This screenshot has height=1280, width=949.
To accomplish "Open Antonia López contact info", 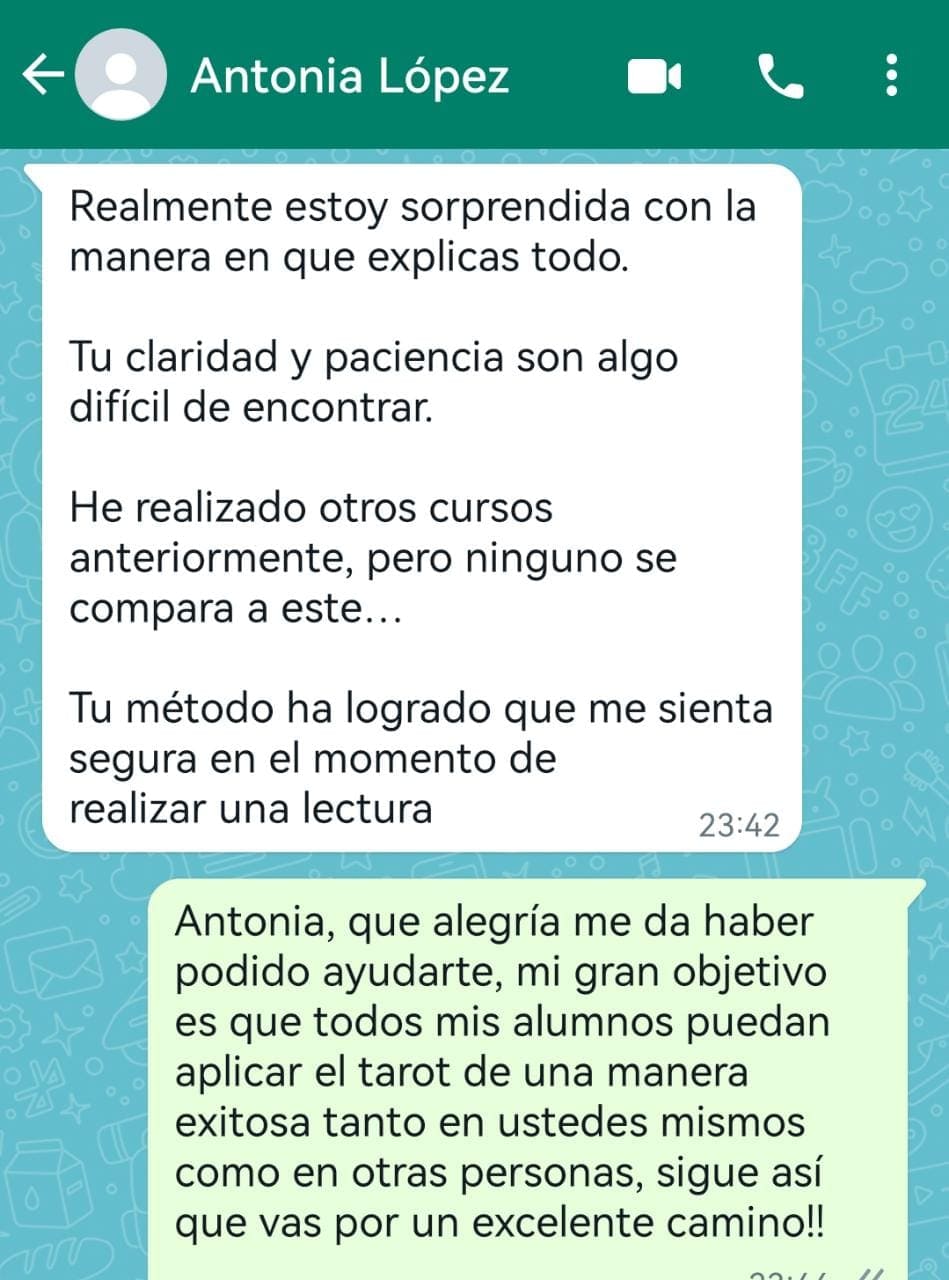I will click(x=350, y=76).
